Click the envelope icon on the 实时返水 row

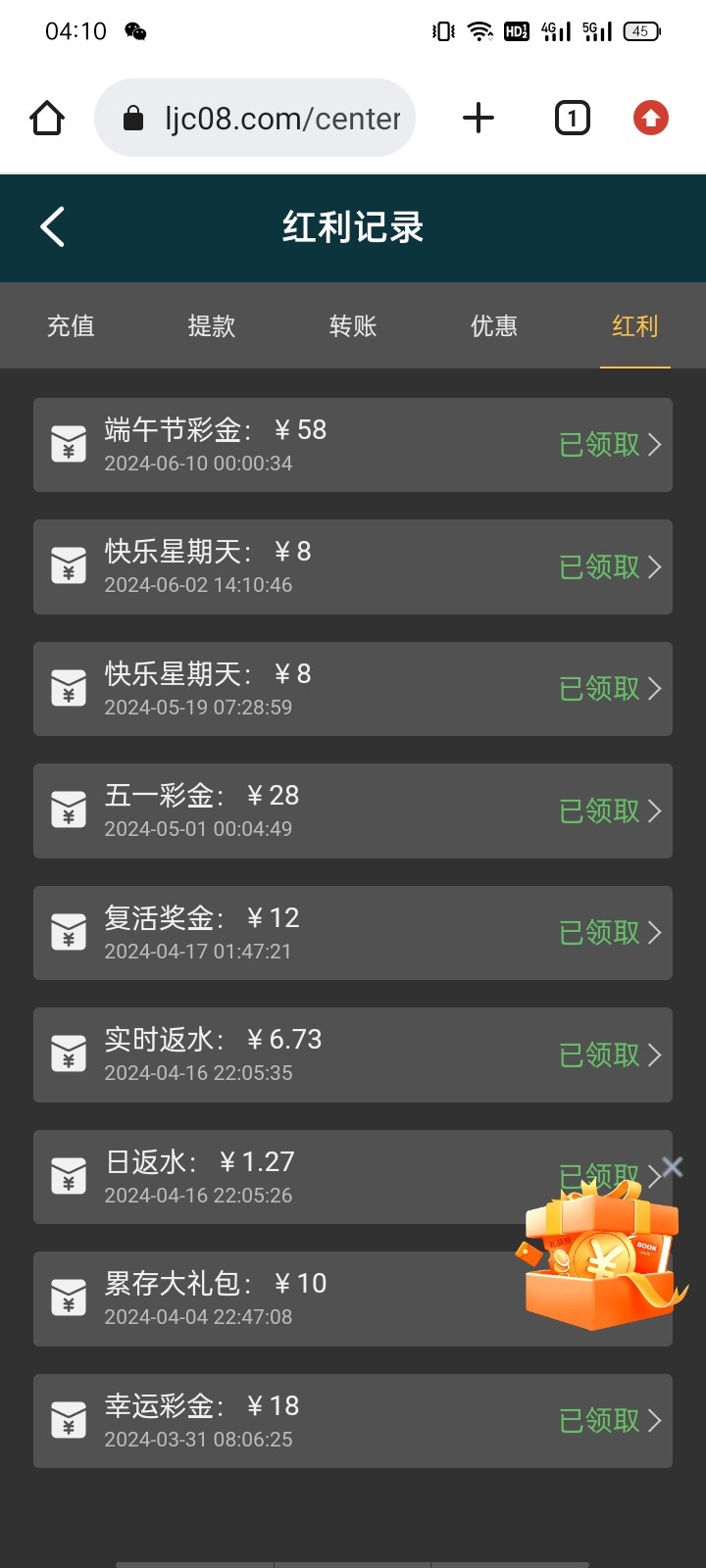(68, 1054)
